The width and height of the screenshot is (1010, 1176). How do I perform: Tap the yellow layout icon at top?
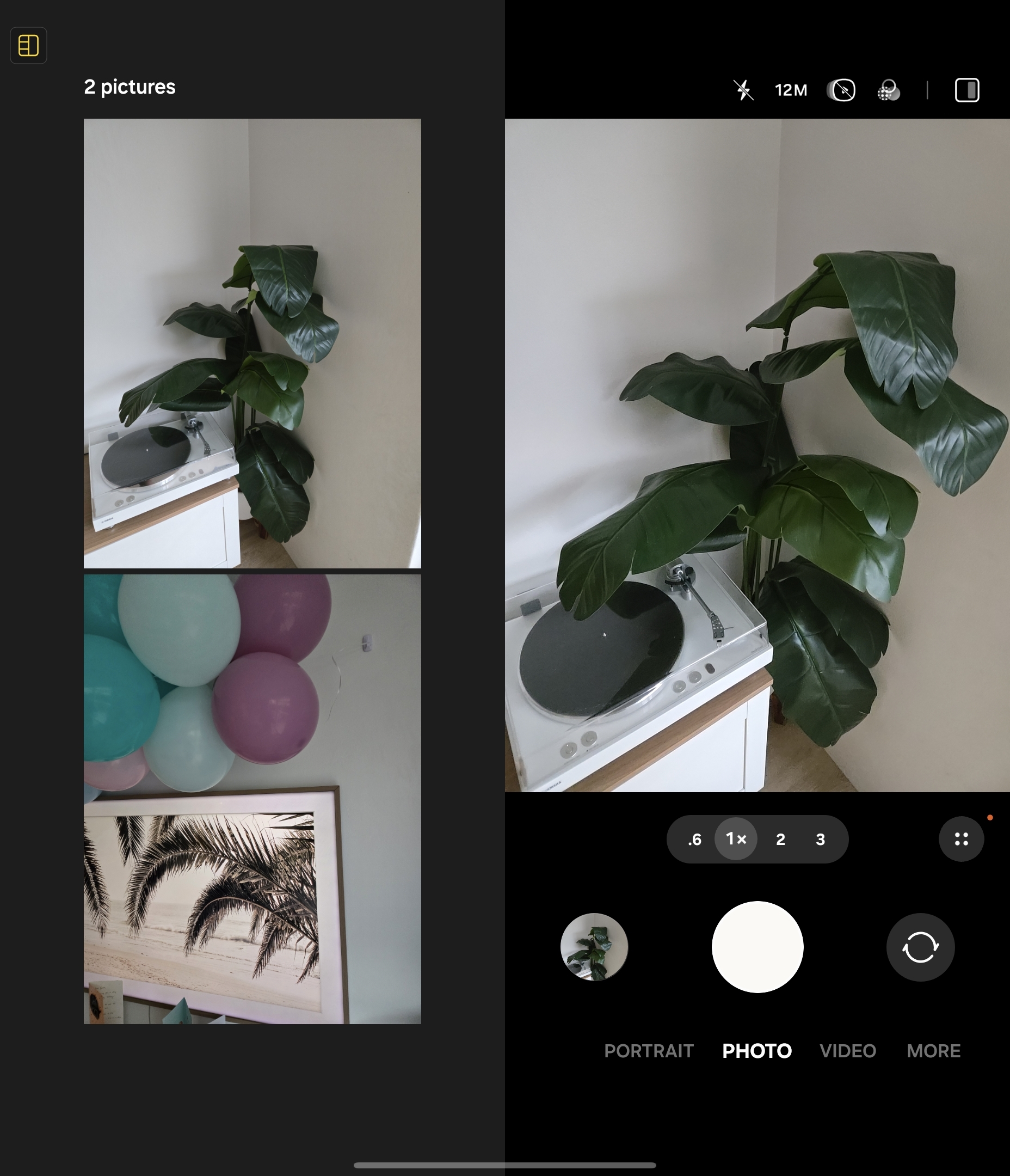tap(28, 45)
